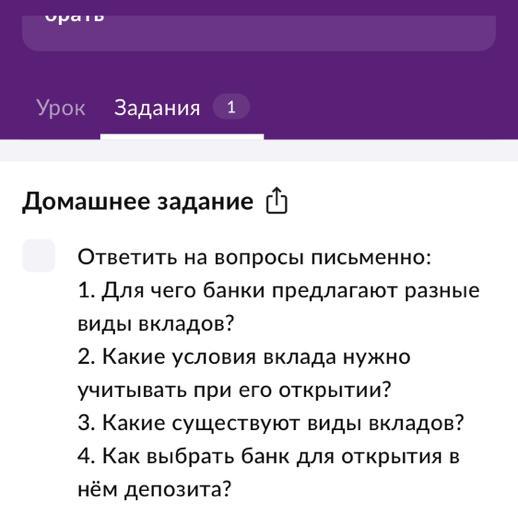This screenshot has height=519, width=518.
Task: Switch to the Урок tab
Action: (61, 108)
